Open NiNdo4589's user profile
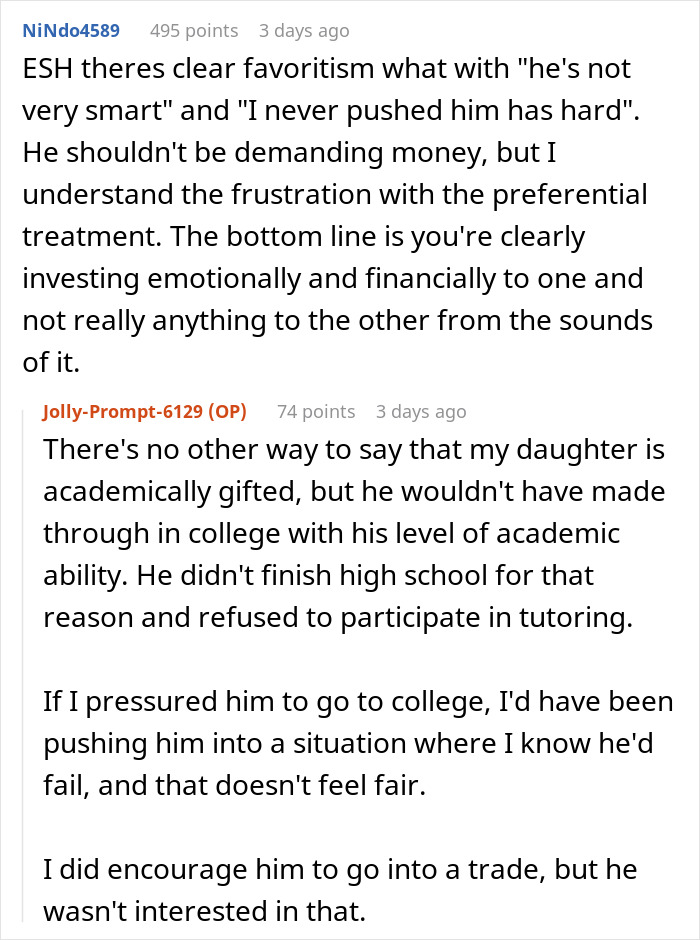The width and height of the screenshot is (700, 940). click(x=70, y=30)
